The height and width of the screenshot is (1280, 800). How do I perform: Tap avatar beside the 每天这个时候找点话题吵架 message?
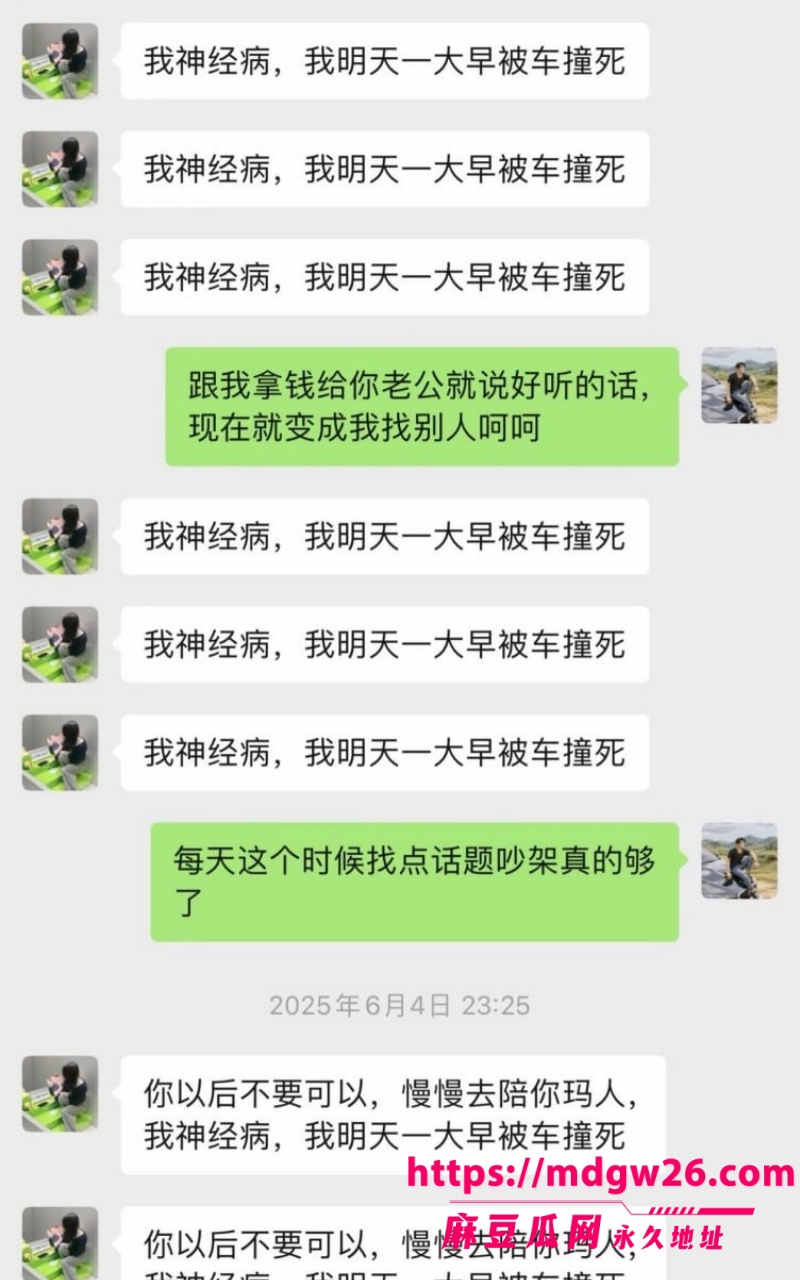[x=739, y=860]
